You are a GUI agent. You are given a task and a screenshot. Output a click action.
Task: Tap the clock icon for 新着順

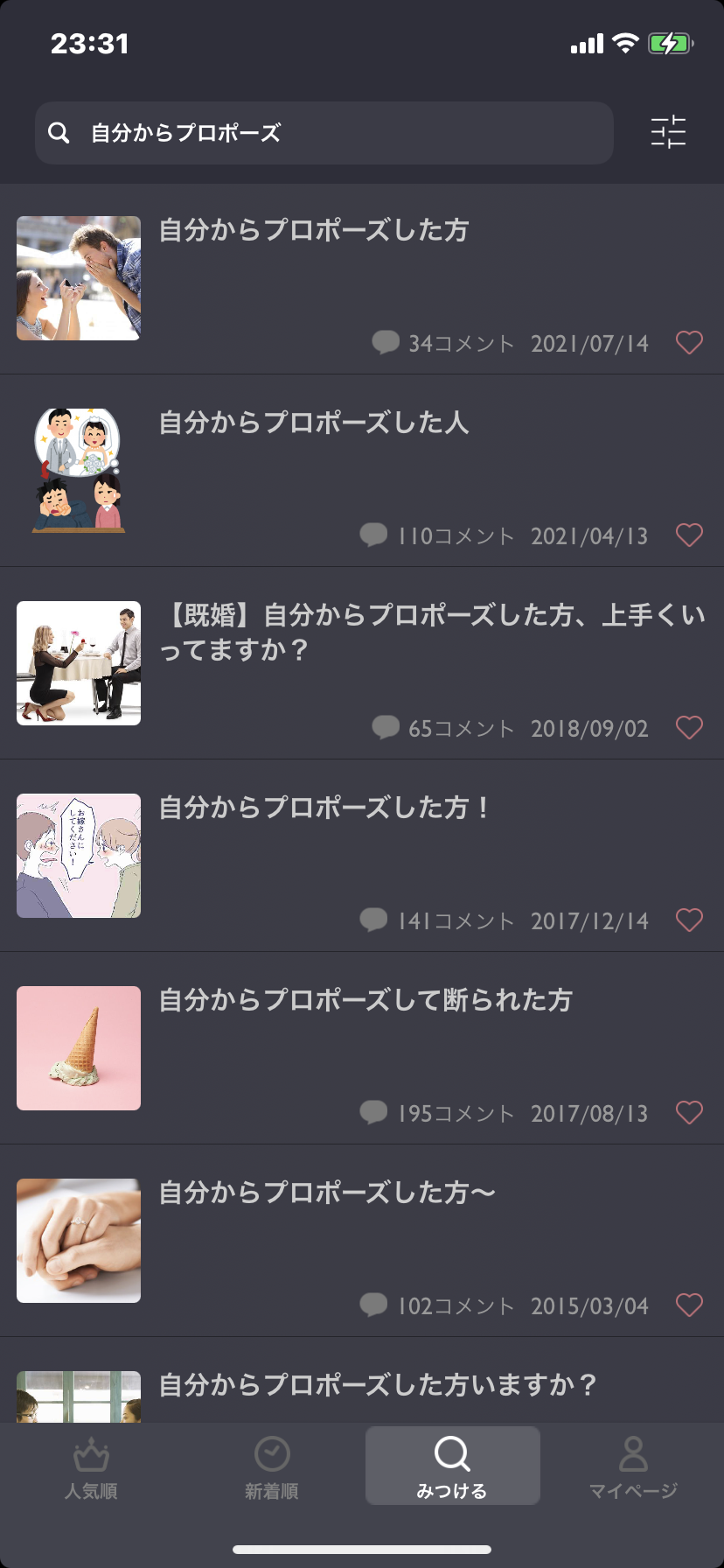pyautogui.click(x=271, y=1450)
